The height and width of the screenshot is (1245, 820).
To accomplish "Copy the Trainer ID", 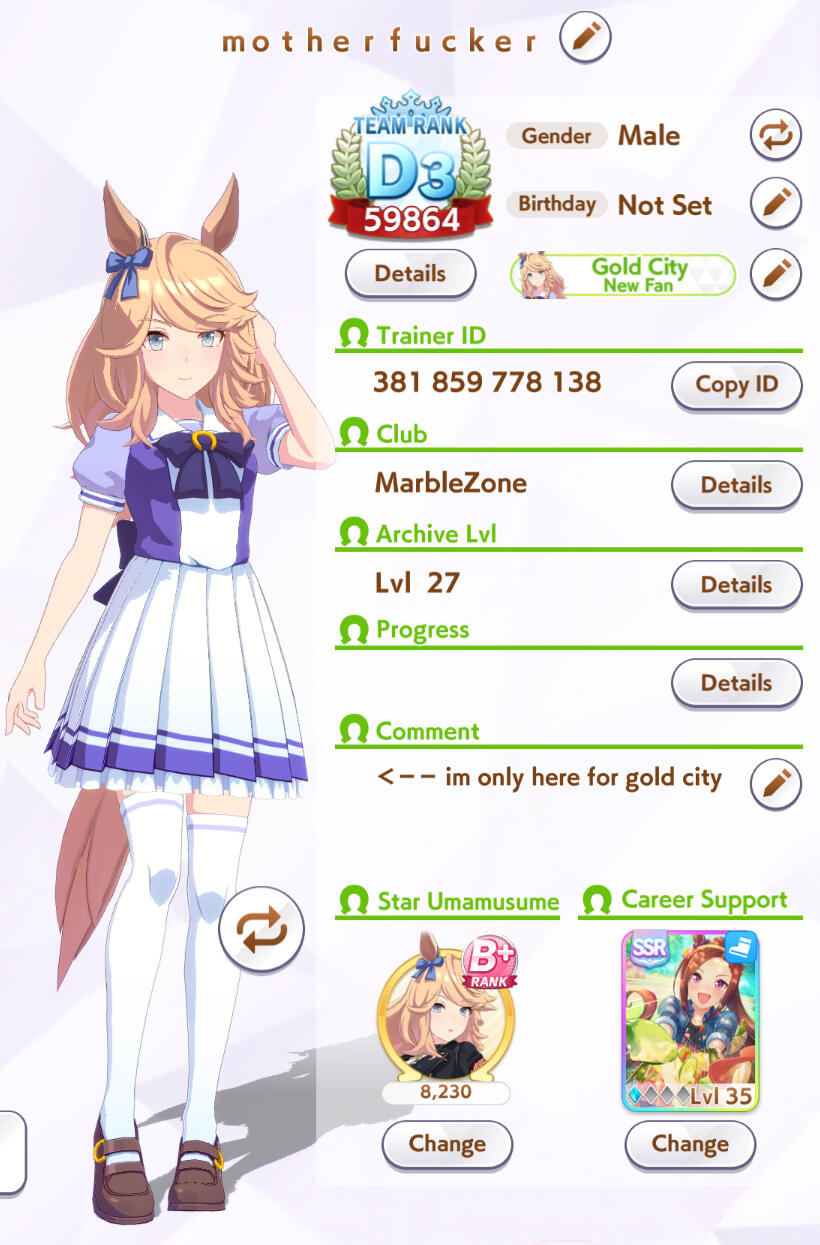I will click(x=736, y=385).
